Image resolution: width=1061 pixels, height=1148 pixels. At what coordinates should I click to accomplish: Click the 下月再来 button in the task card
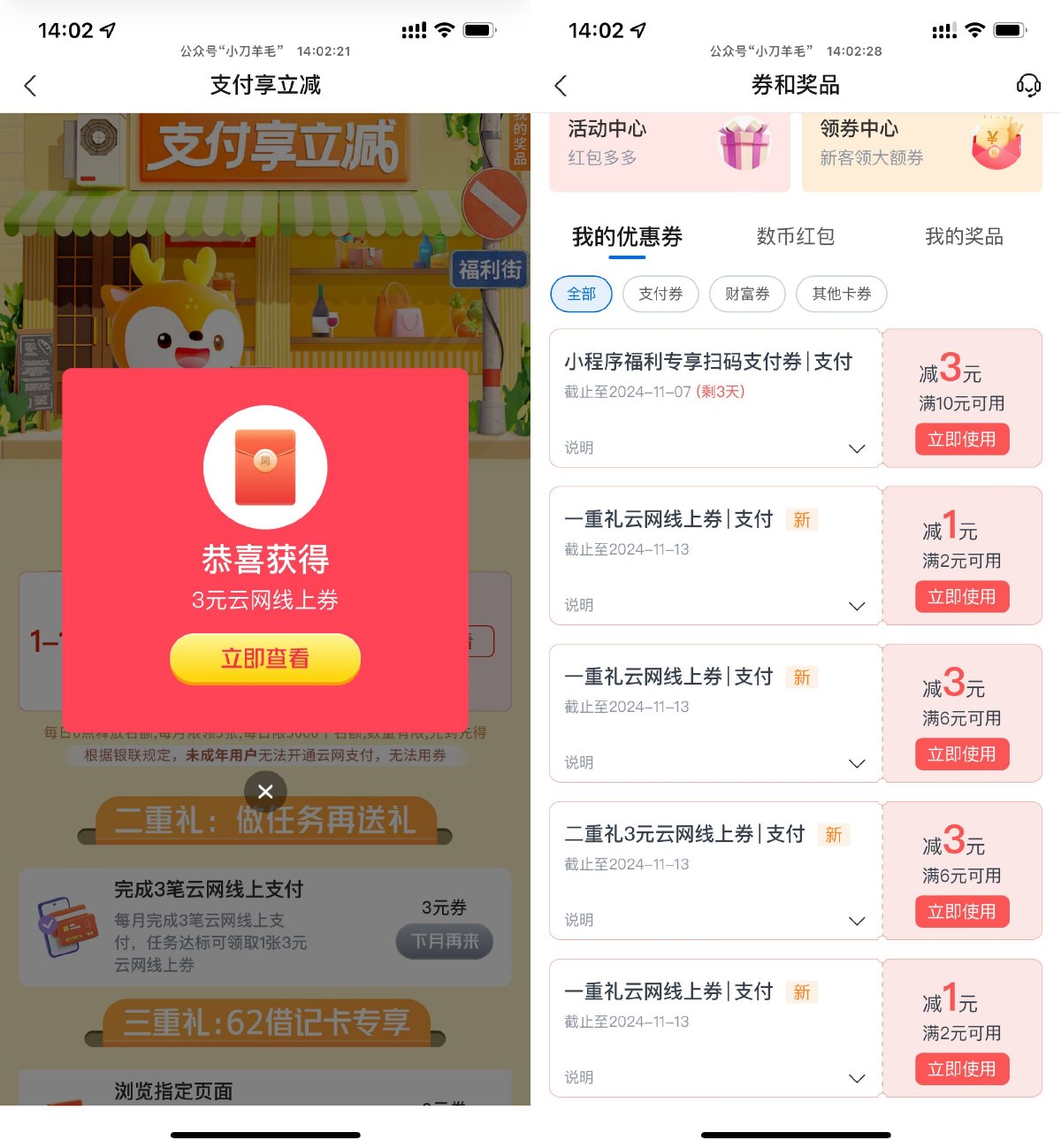pos(445,941)
